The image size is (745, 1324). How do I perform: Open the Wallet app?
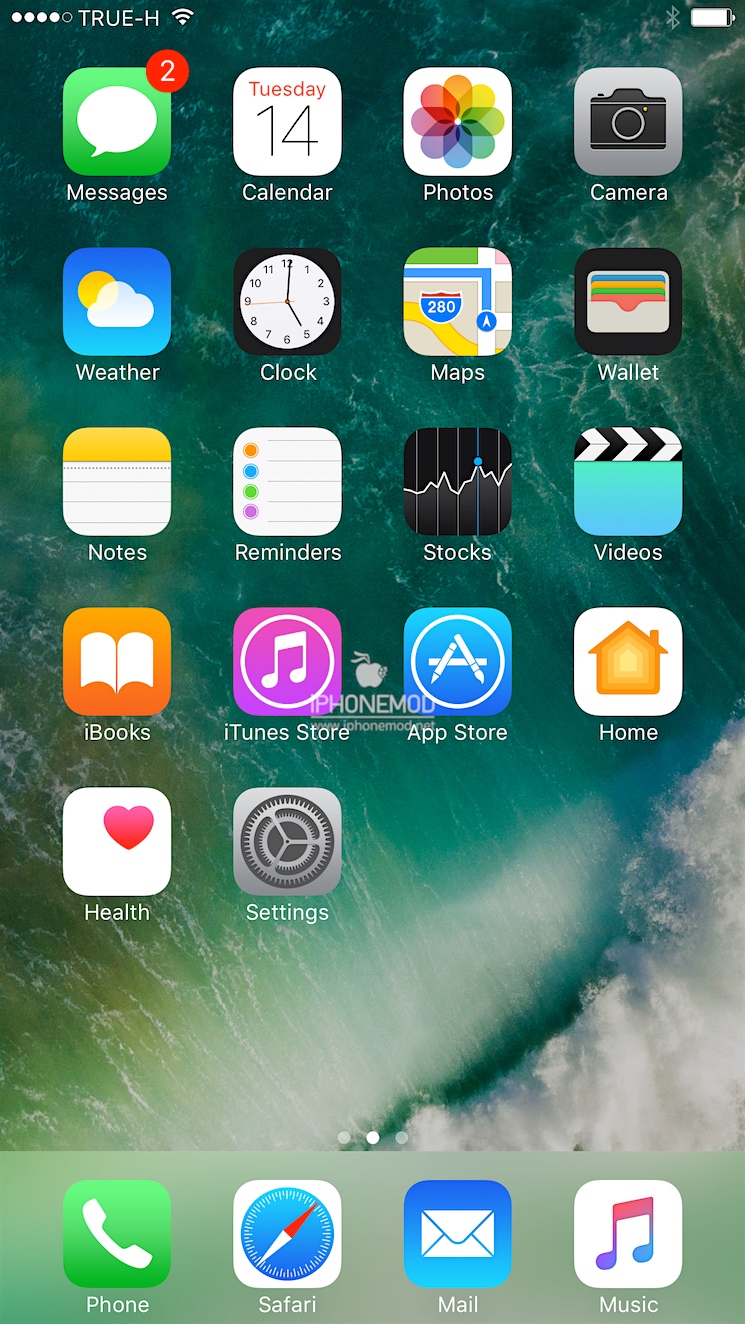(x=628, y=302)
